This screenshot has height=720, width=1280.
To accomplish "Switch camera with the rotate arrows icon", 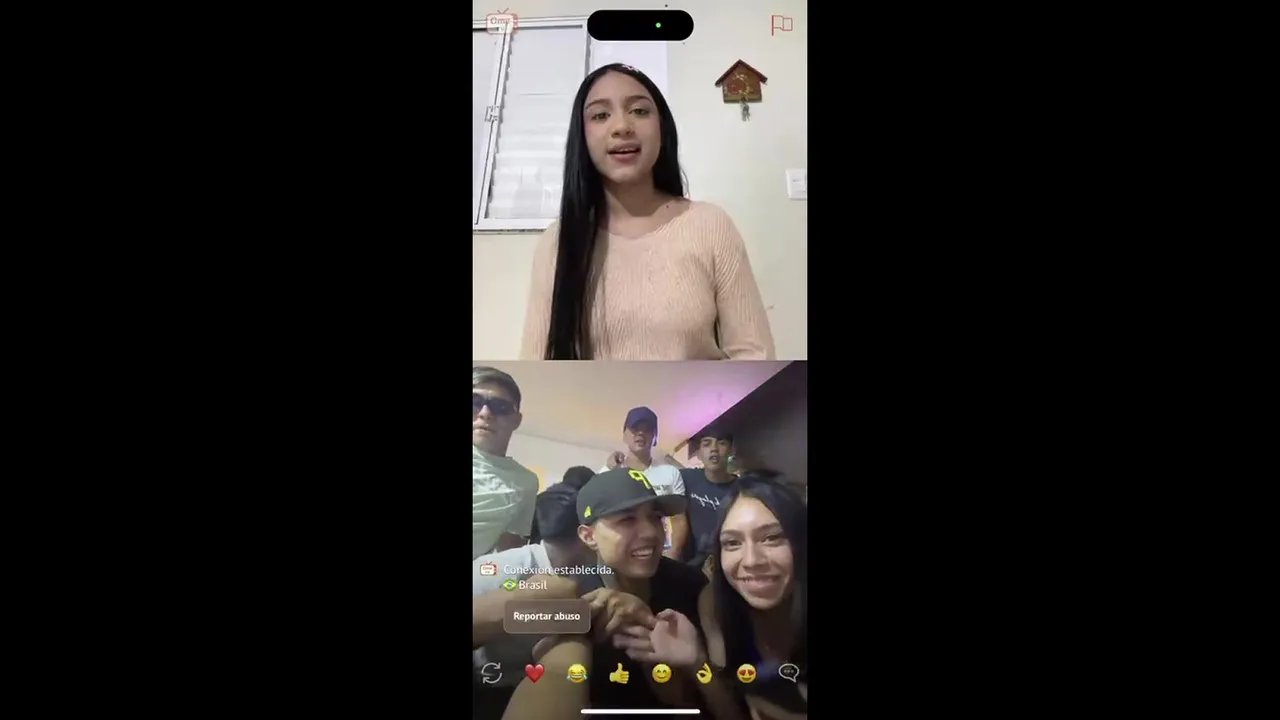I will point(491,673).
